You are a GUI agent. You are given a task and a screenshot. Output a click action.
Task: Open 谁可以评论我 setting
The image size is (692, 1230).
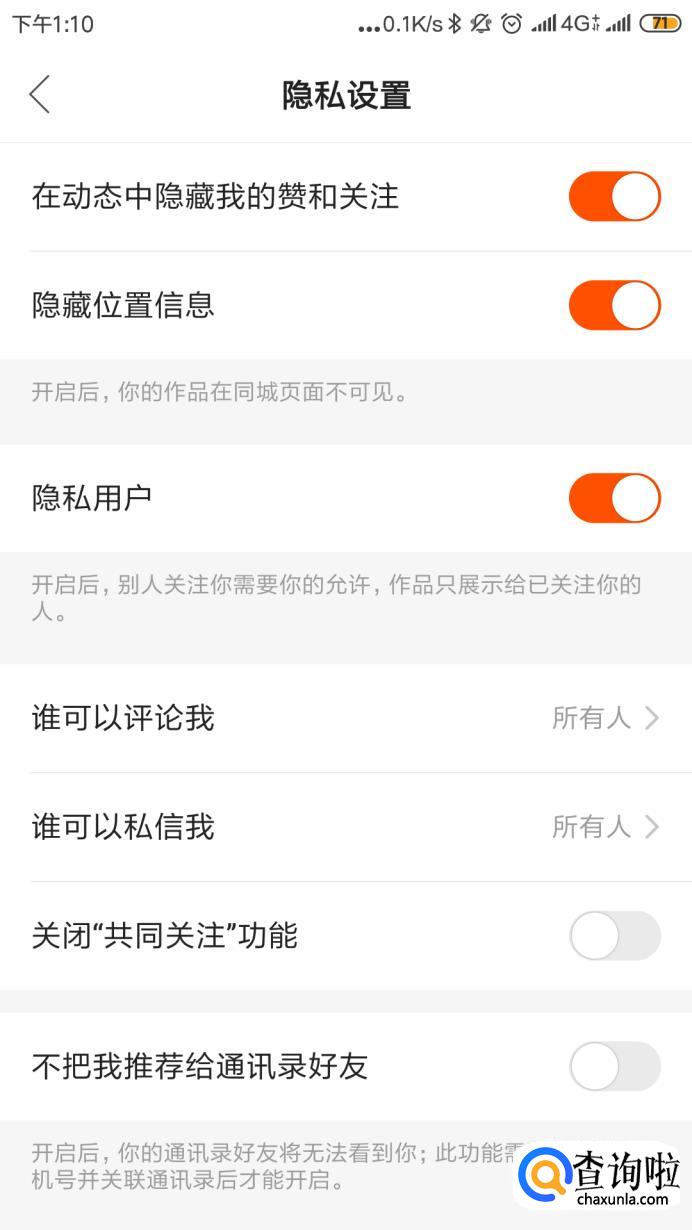coord(345,718)
